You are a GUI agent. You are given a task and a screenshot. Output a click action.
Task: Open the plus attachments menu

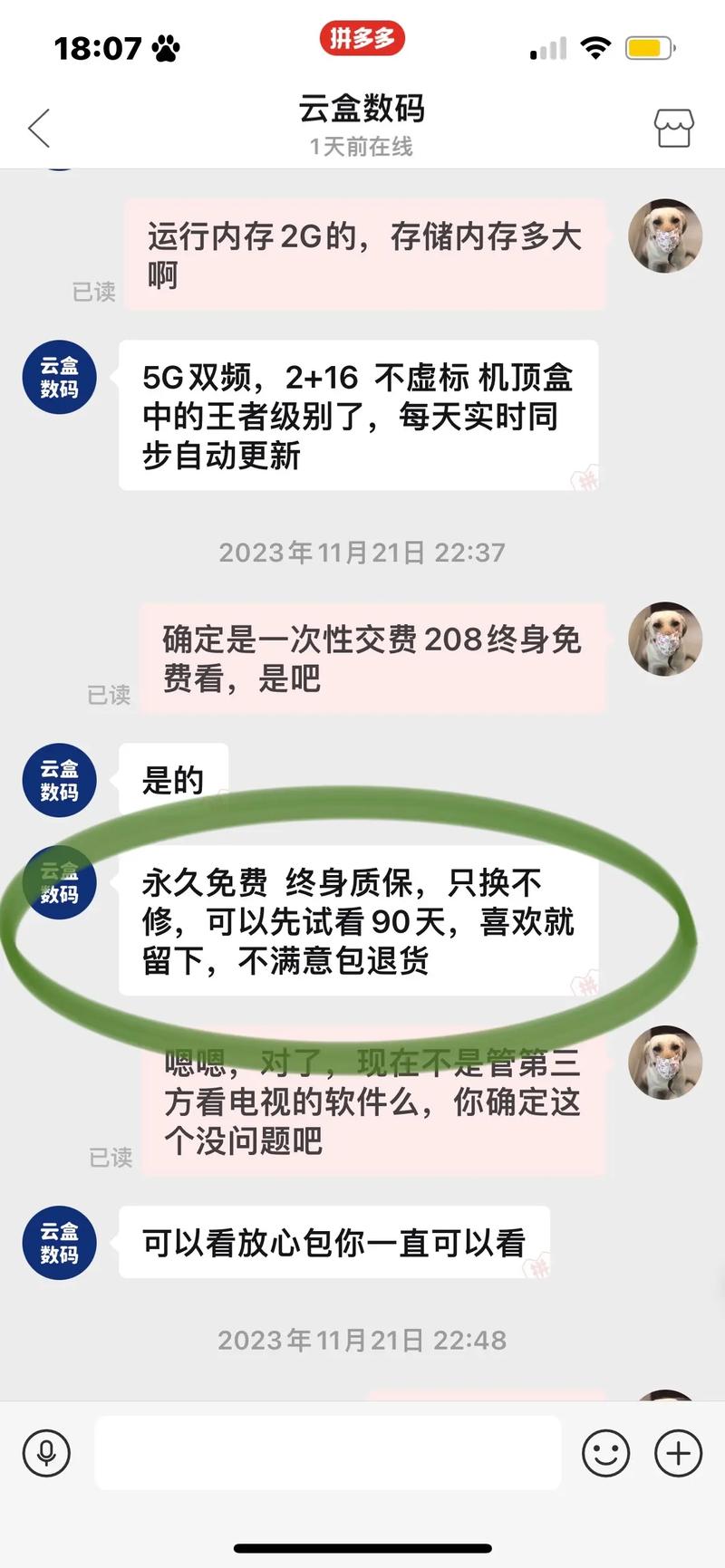click(x=679, y=1453)
